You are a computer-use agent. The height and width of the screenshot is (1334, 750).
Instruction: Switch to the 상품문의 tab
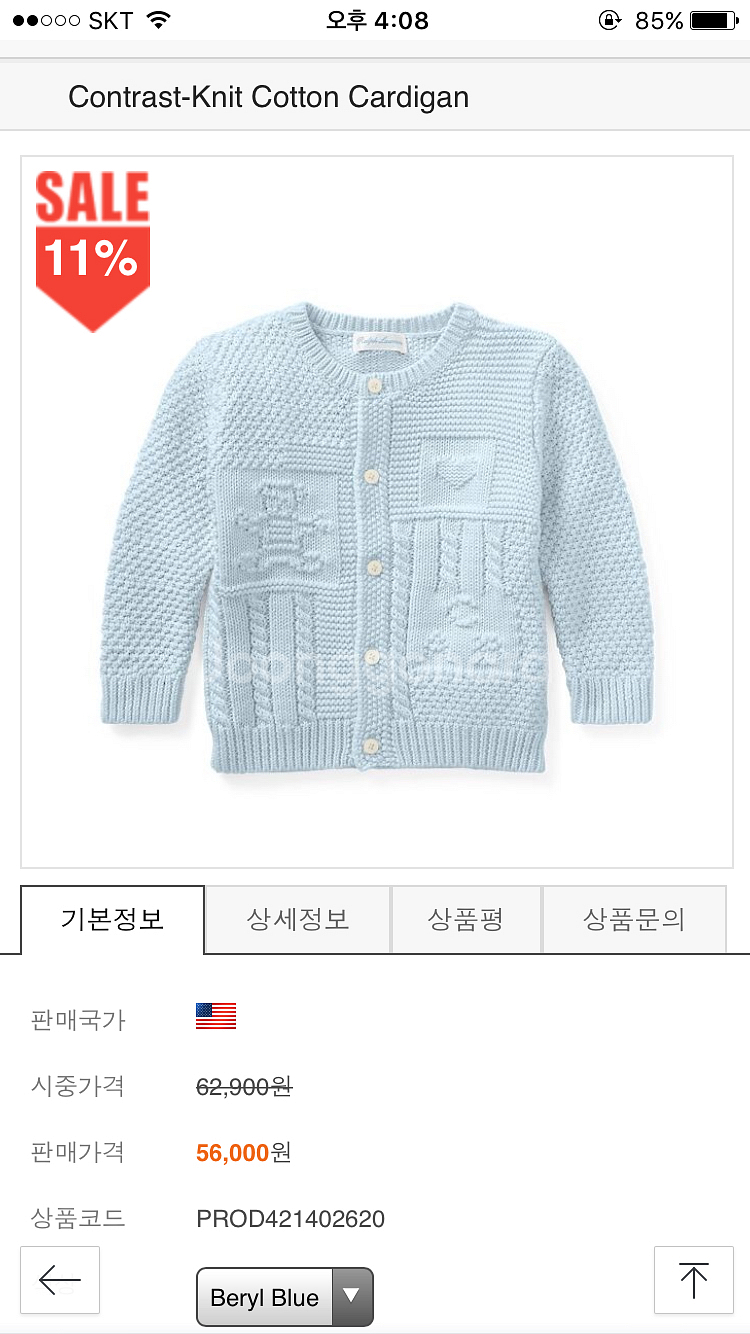point(634,919)
